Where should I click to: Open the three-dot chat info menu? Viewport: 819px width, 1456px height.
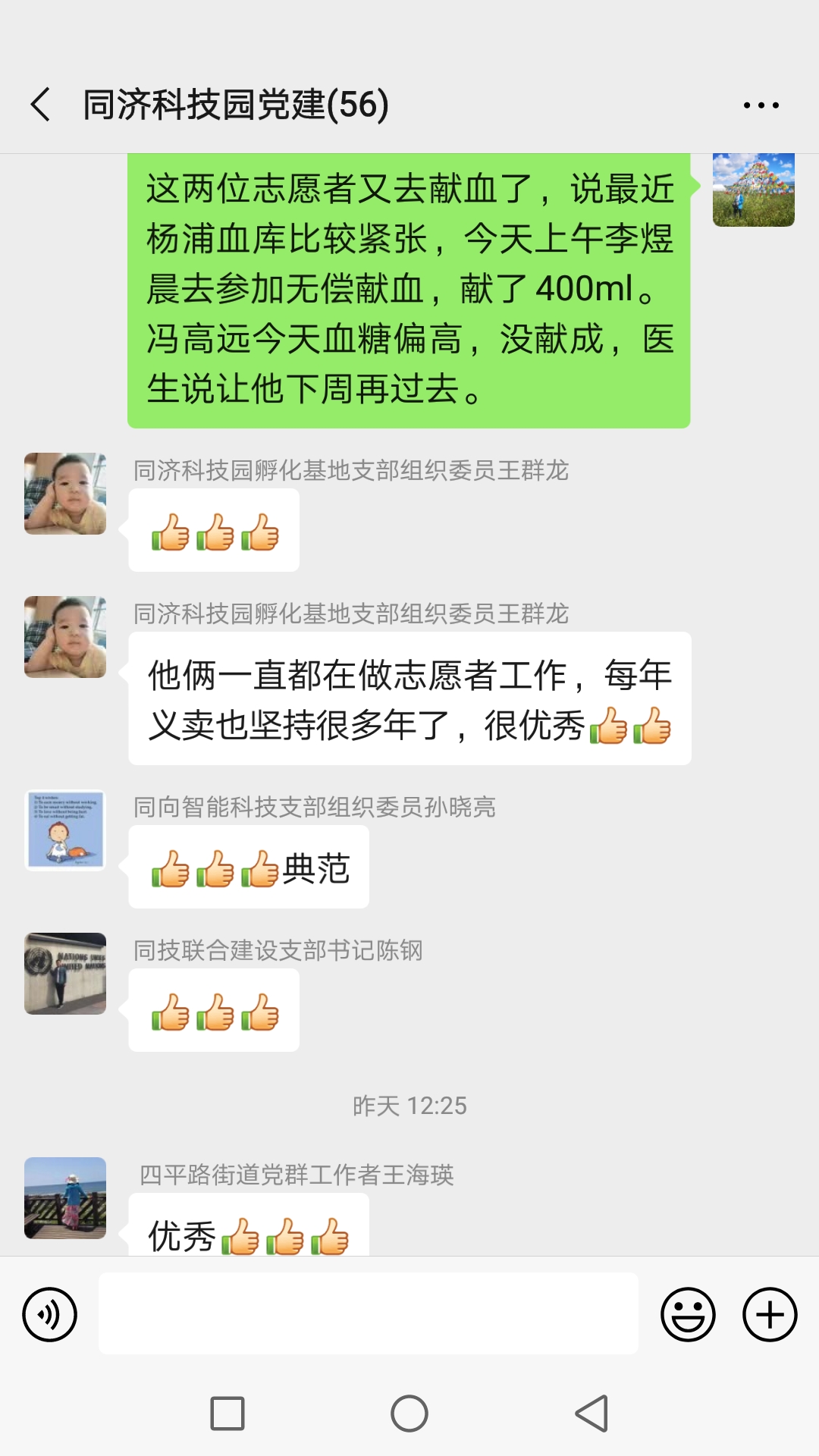coord(761,105)
